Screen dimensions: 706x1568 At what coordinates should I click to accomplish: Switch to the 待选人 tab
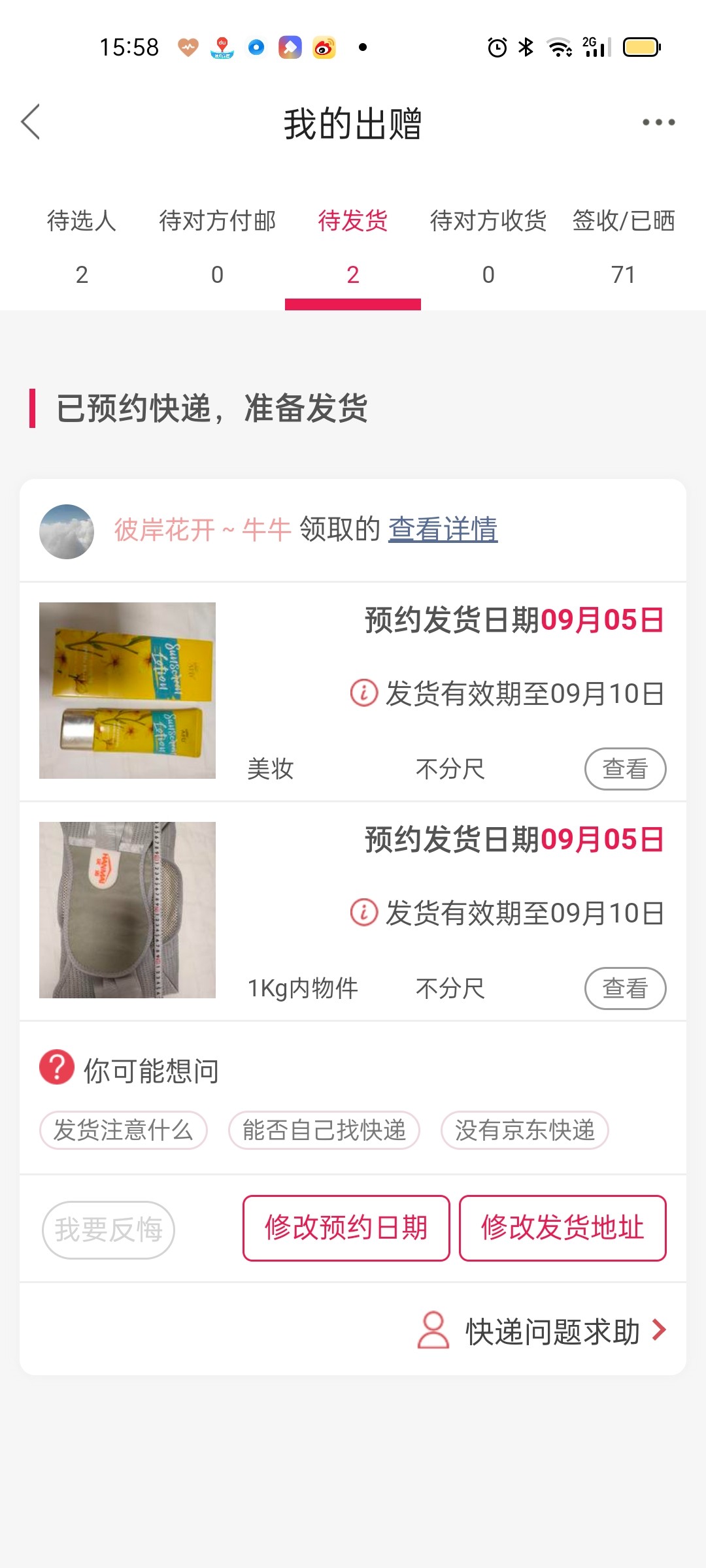[82, 245]
